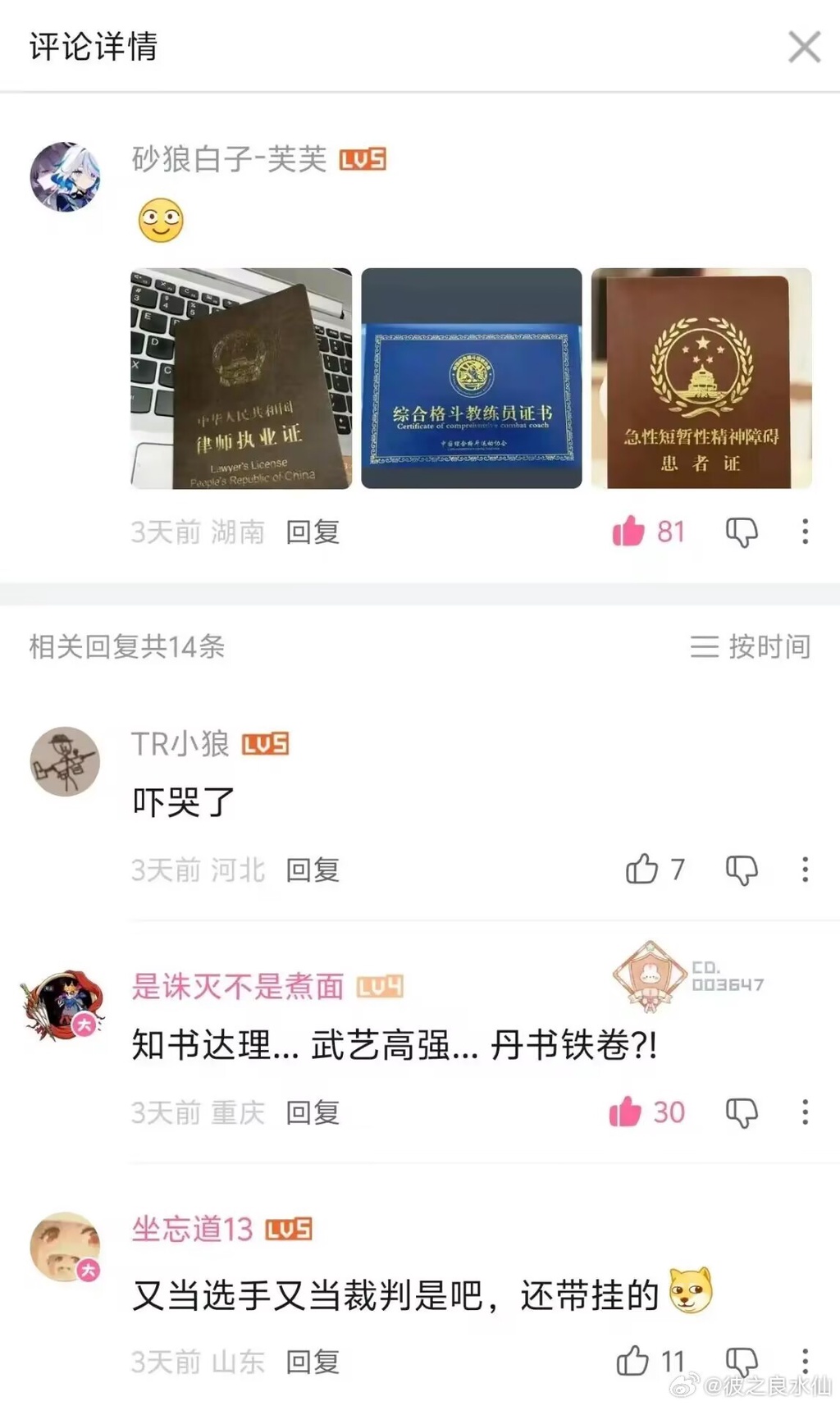Reply to 砂狼白子-芙芙's comment
This screenshot has width=840, height=1406.
[x=313, y=532]
